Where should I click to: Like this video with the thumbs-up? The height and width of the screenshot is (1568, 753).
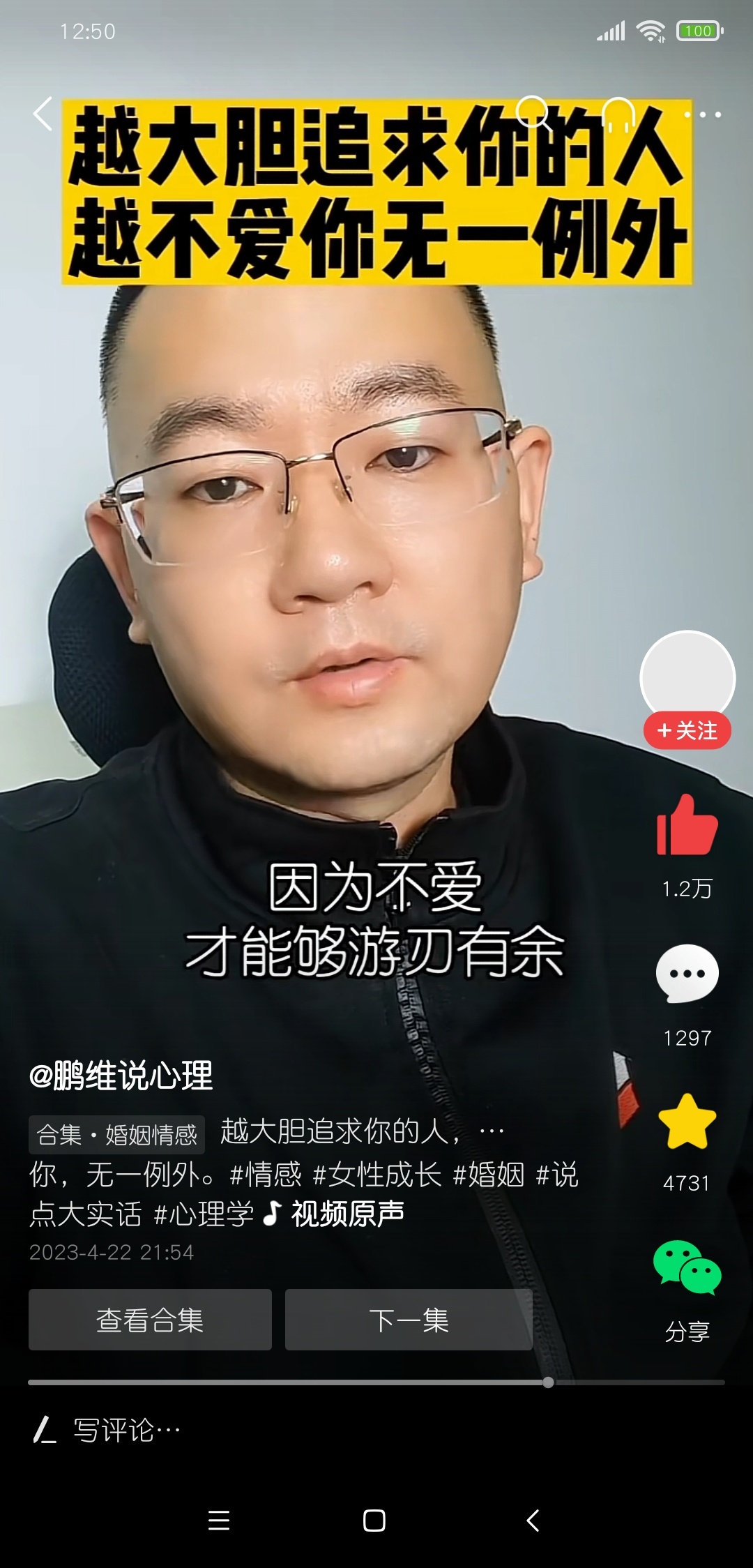point(687,826)
